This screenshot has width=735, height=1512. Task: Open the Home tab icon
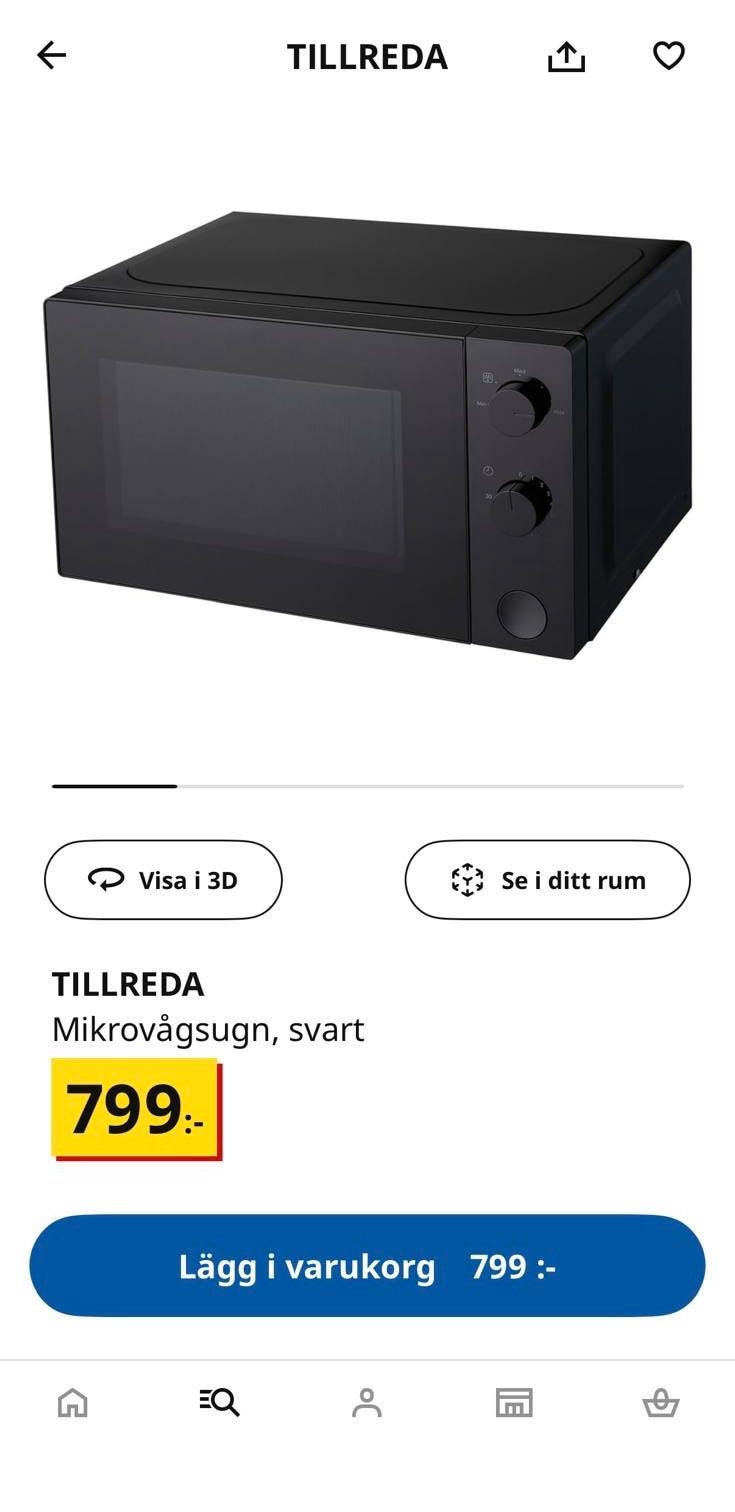click(73, 1402)
